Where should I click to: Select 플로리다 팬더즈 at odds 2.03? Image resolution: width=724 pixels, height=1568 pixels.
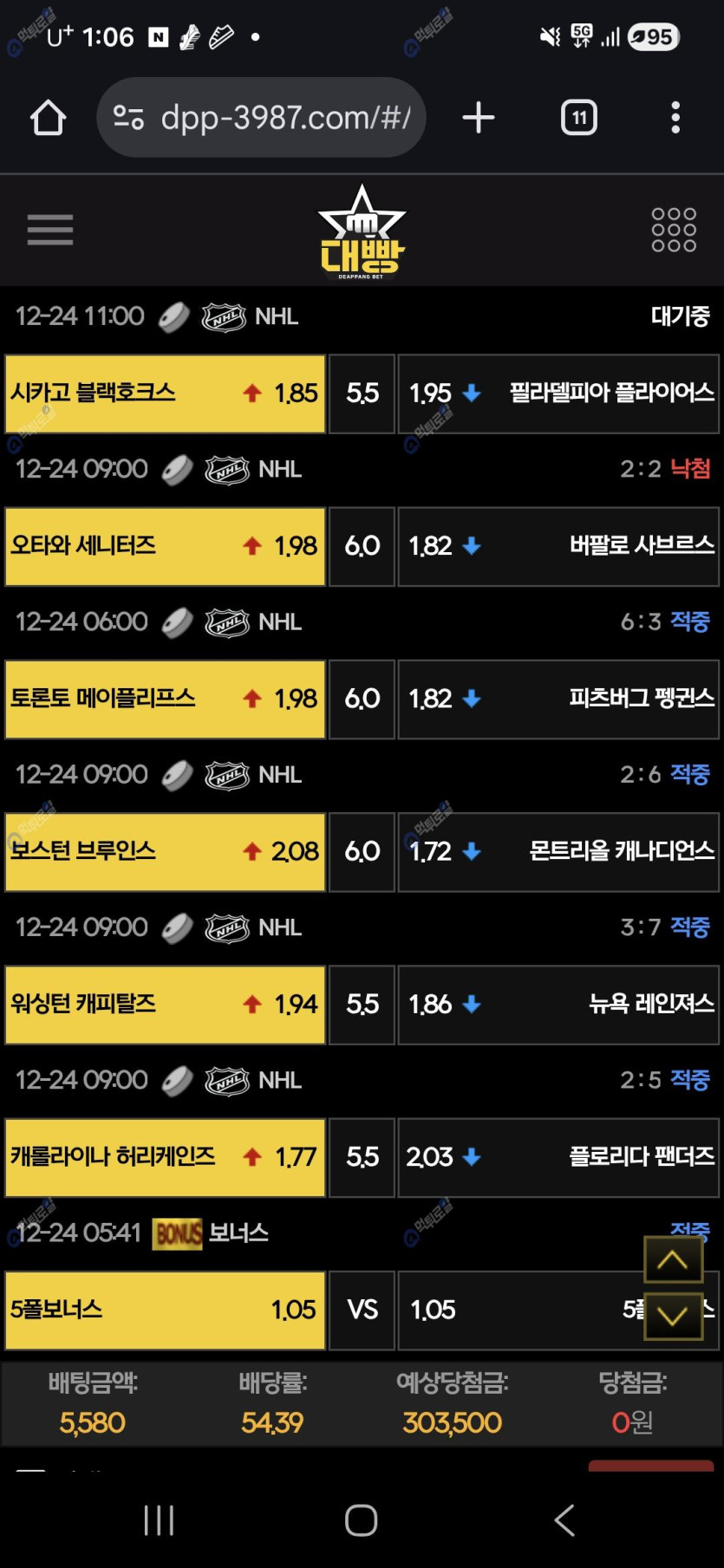558,1156
